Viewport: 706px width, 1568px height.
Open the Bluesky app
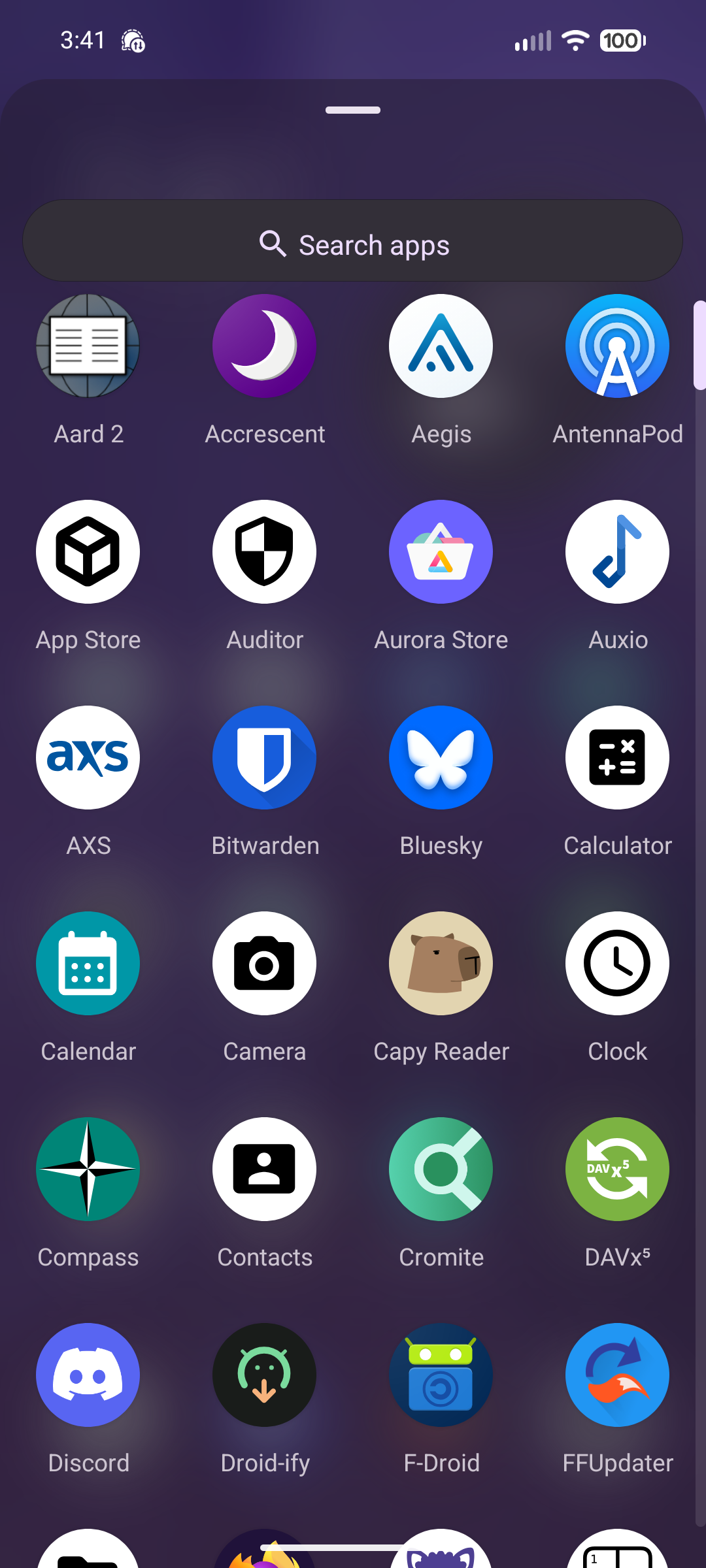coord(441,757)
